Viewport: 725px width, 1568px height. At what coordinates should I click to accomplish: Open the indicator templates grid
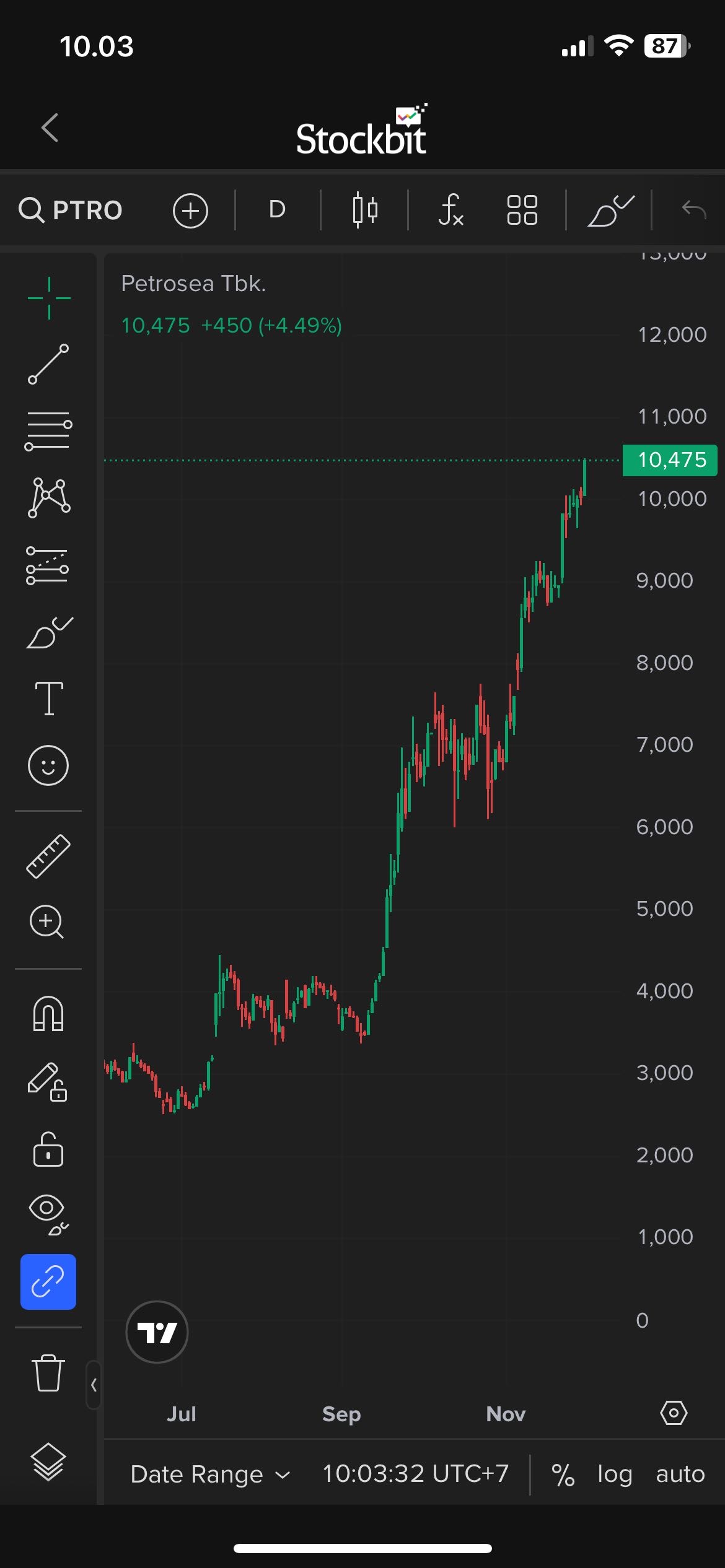[x=522, y=210]
